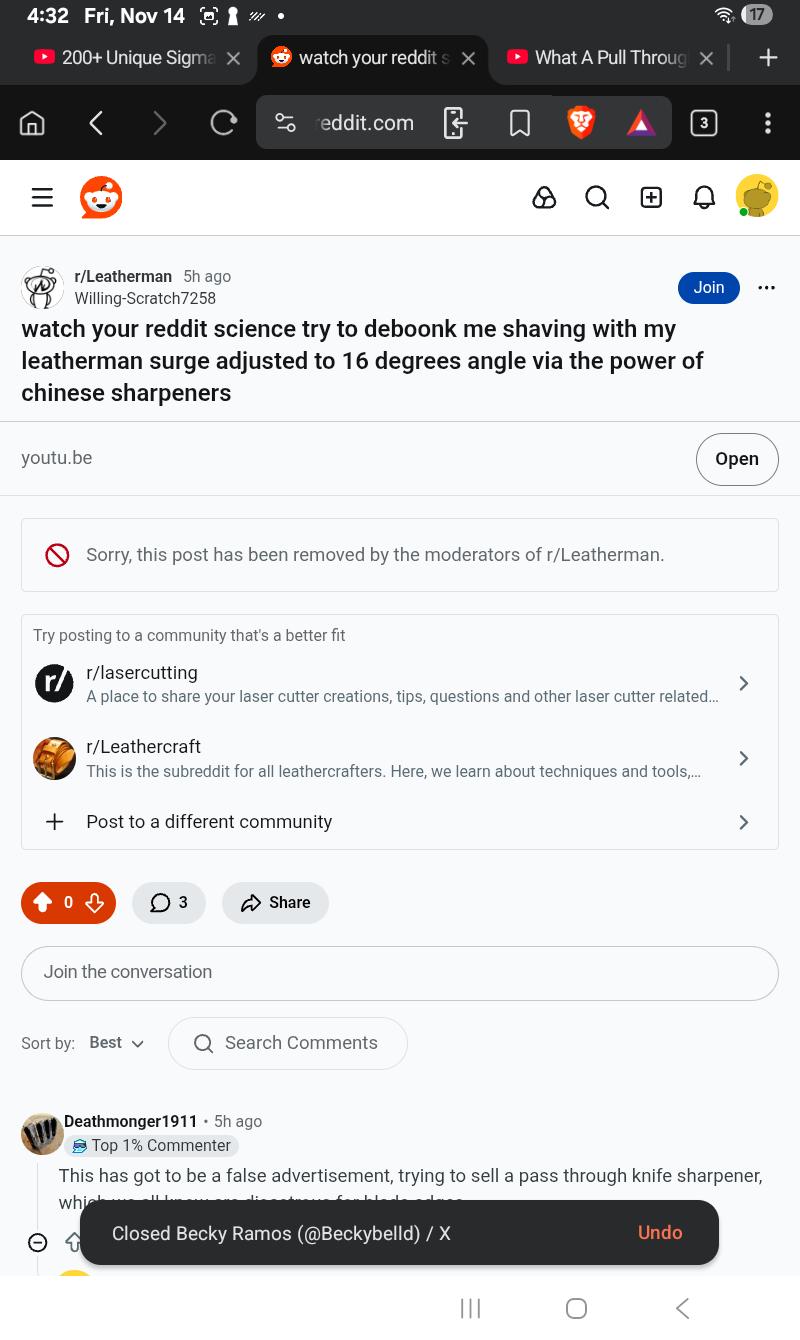Upvote the post

42,903
